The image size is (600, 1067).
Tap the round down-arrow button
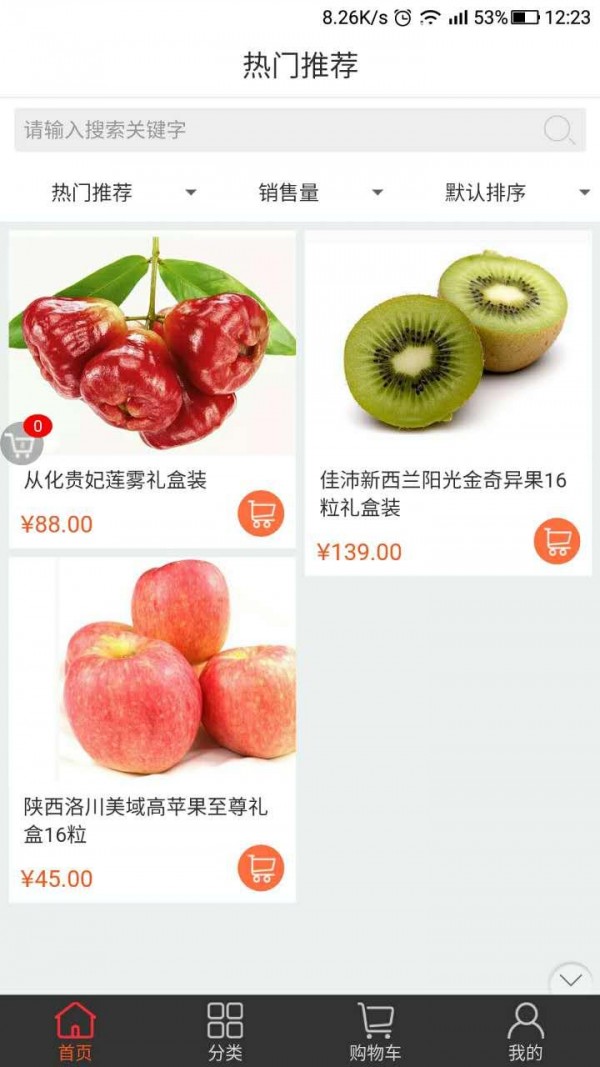click(x=571, y=980)
